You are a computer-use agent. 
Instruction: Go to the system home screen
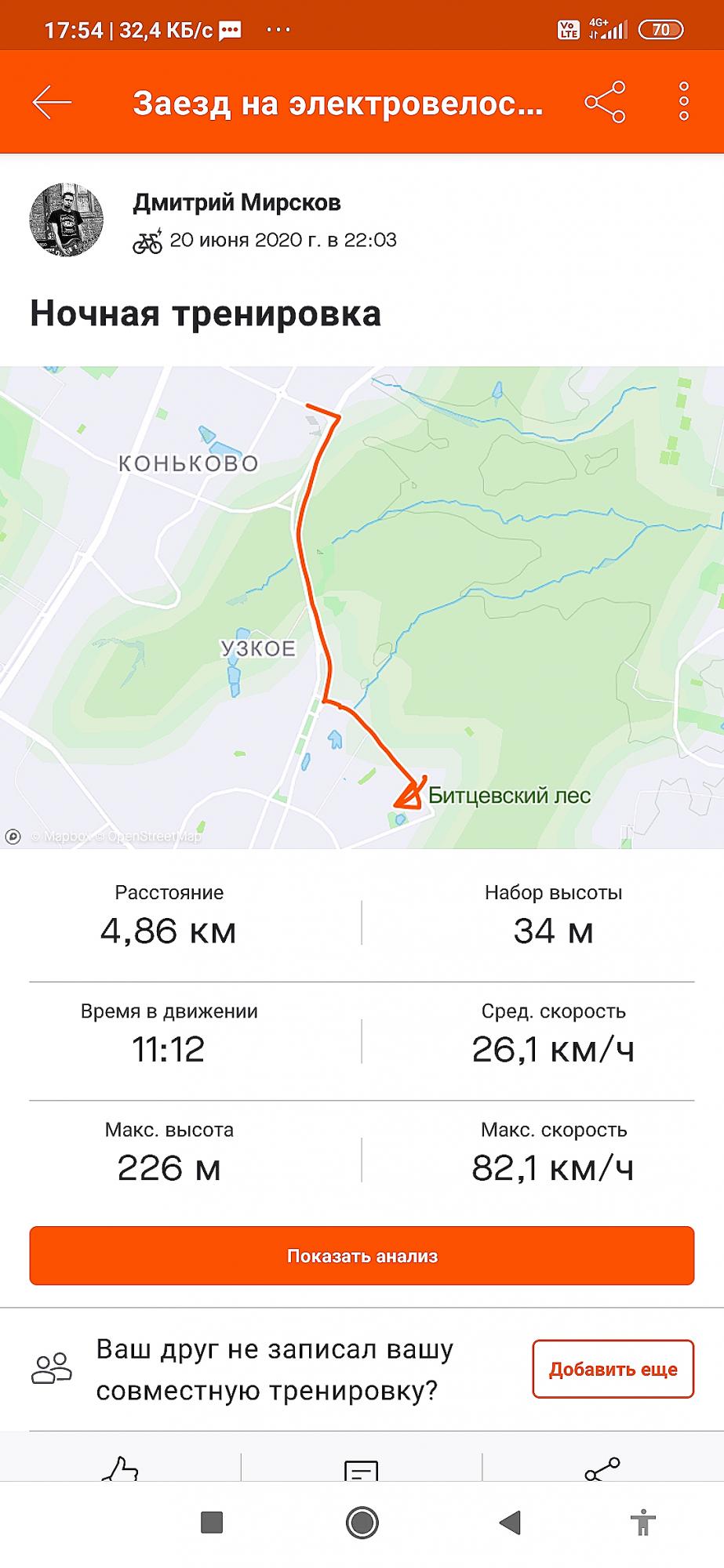[362, 1523]
